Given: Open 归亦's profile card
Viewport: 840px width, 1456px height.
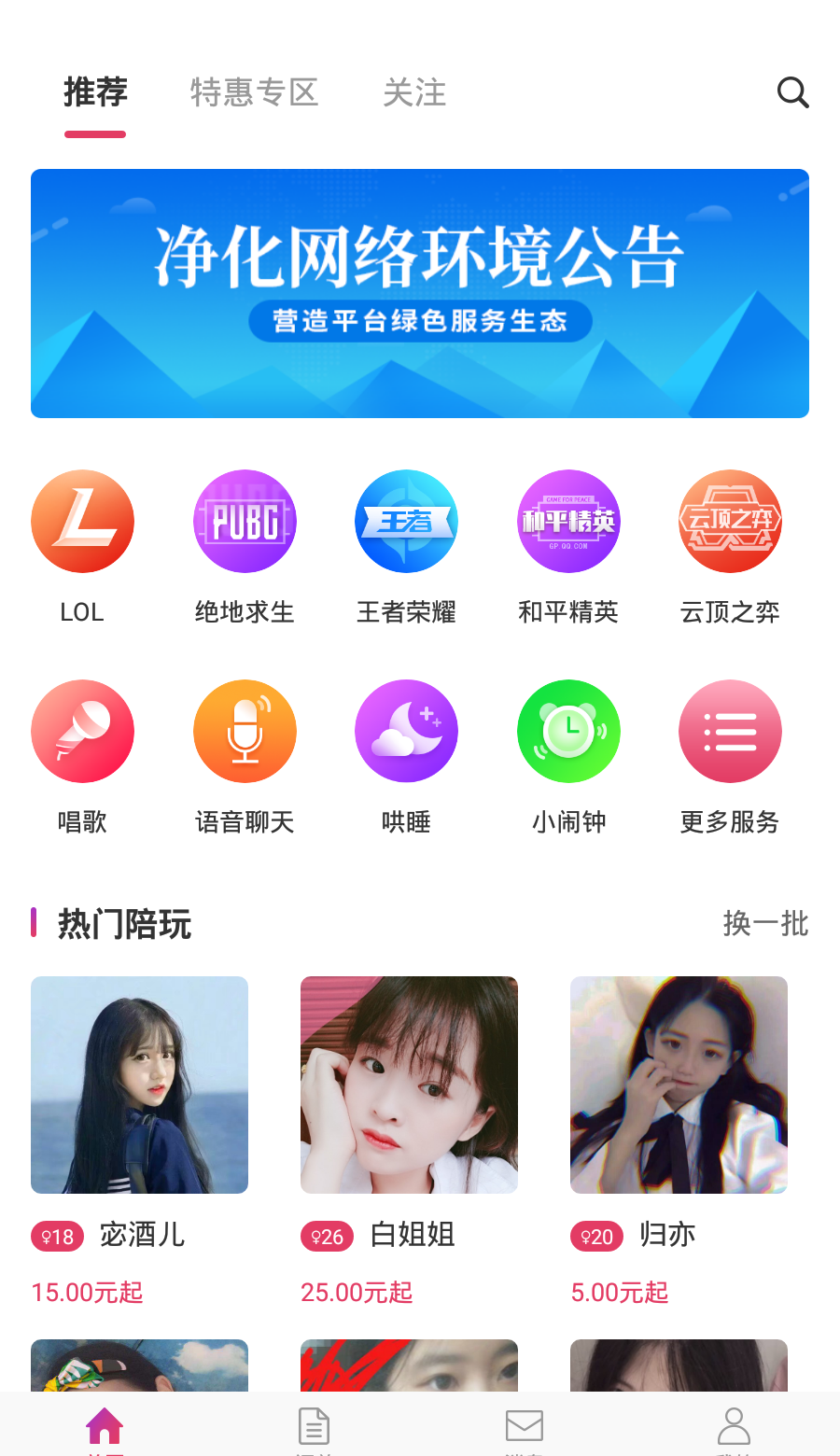Looking at the screenshot, I should point(679,1085).
